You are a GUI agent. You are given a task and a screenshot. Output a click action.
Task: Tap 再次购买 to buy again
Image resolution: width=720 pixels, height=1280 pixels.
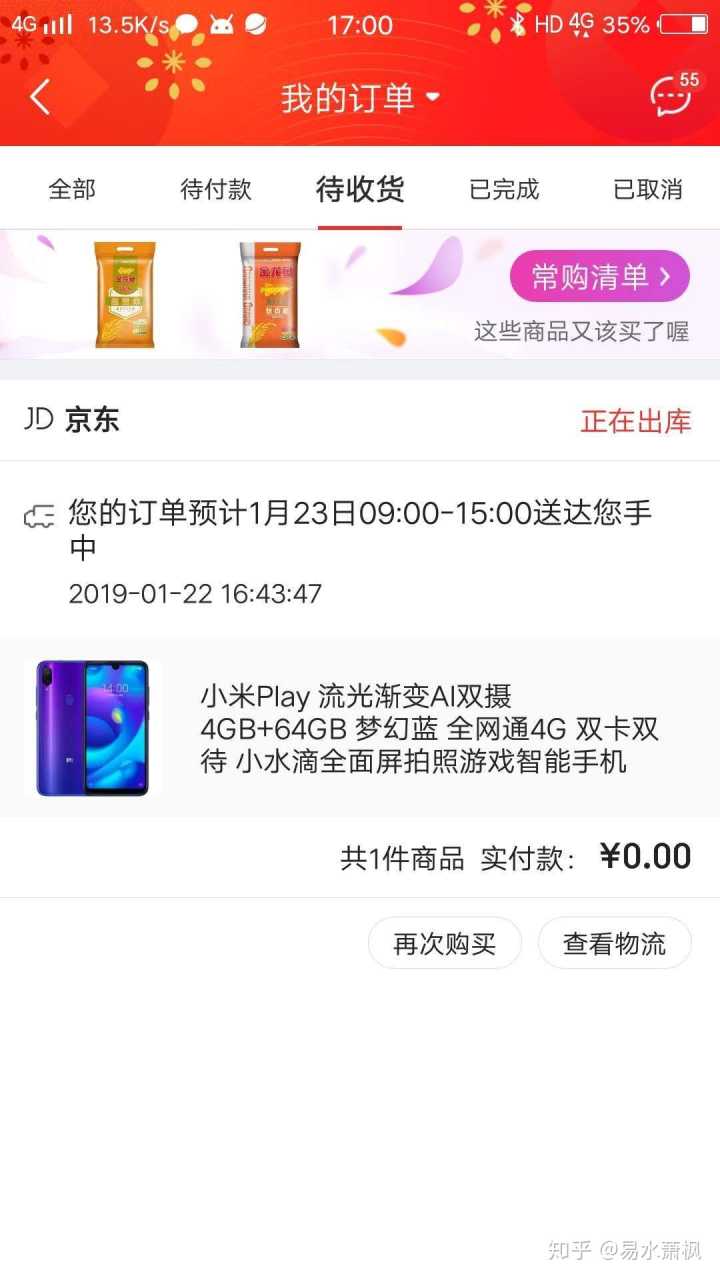[x=445, y=943]
